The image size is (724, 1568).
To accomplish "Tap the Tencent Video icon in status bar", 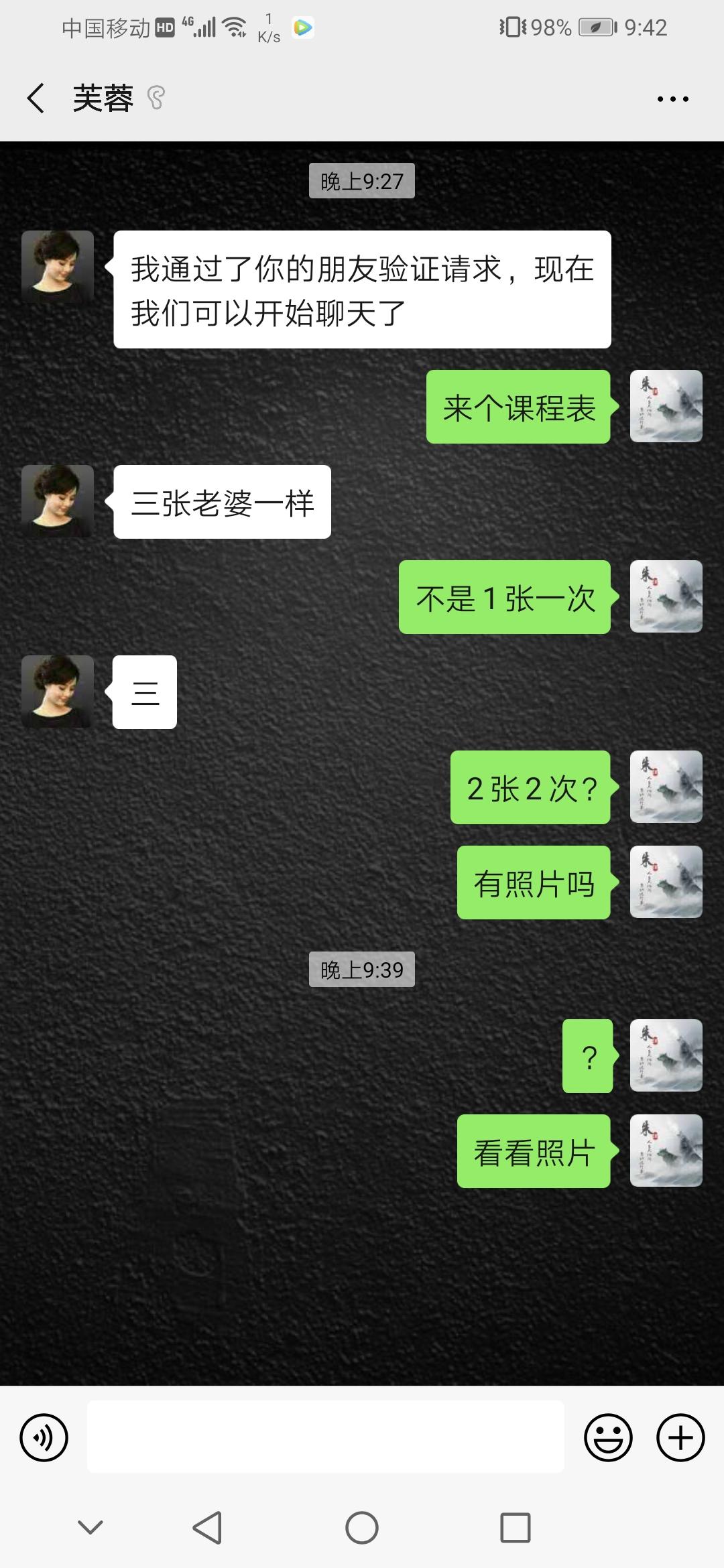I will click(304, 27).
